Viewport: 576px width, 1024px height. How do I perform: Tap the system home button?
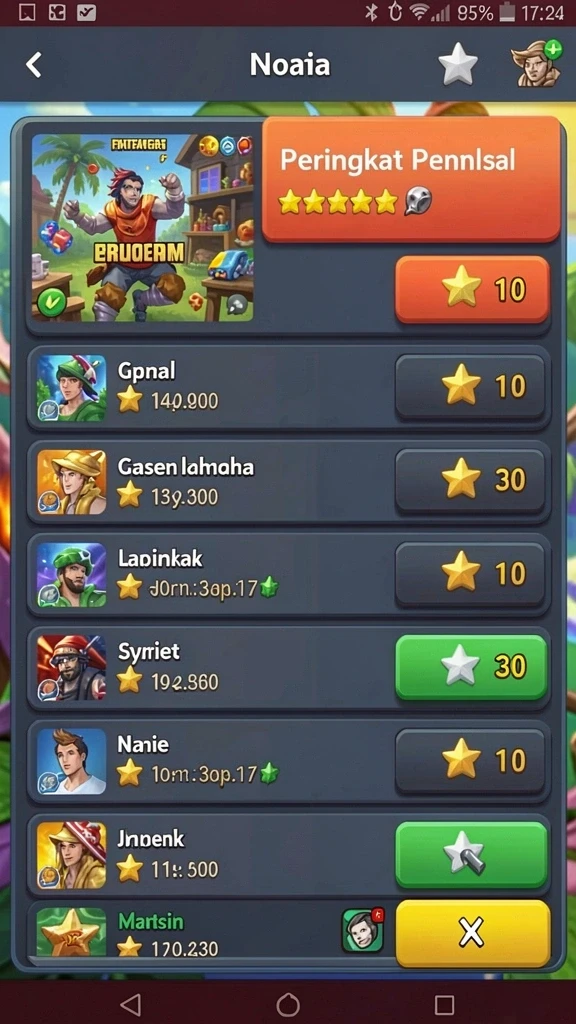[x=288, y=1004]
